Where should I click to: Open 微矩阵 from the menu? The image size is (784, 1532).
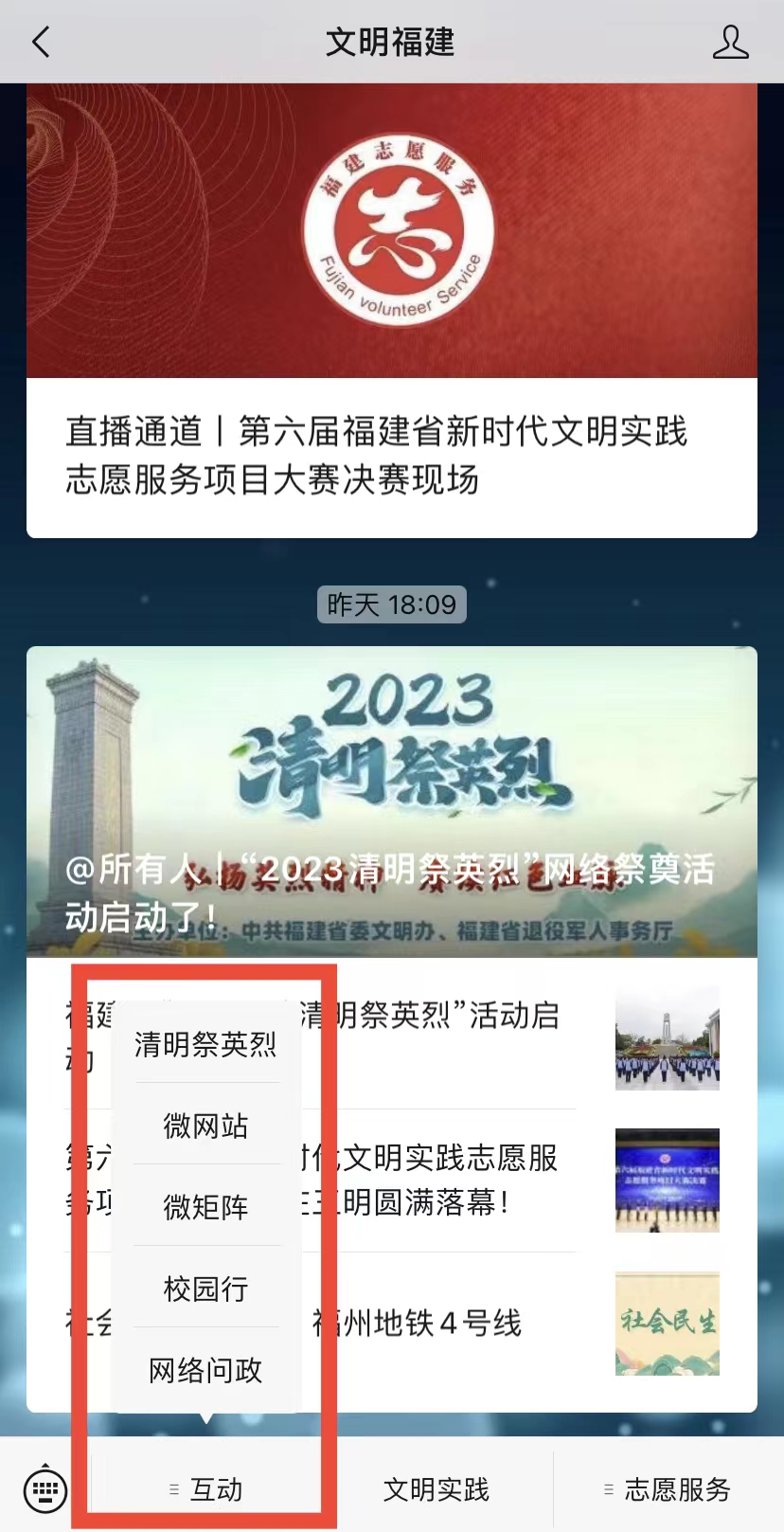(x=205, y=1207)
